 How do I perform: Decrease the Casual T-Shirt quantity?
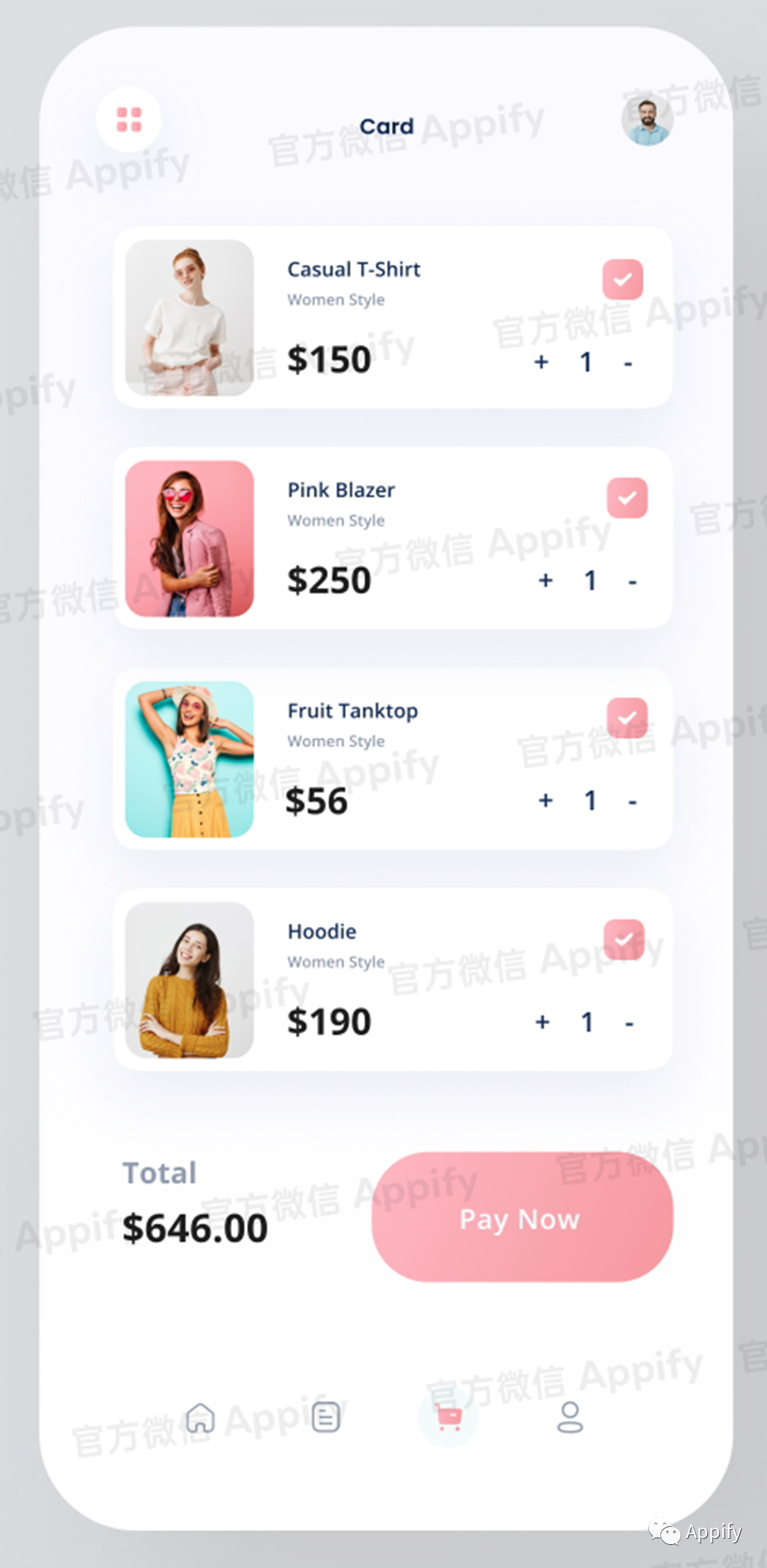point(628,363)
